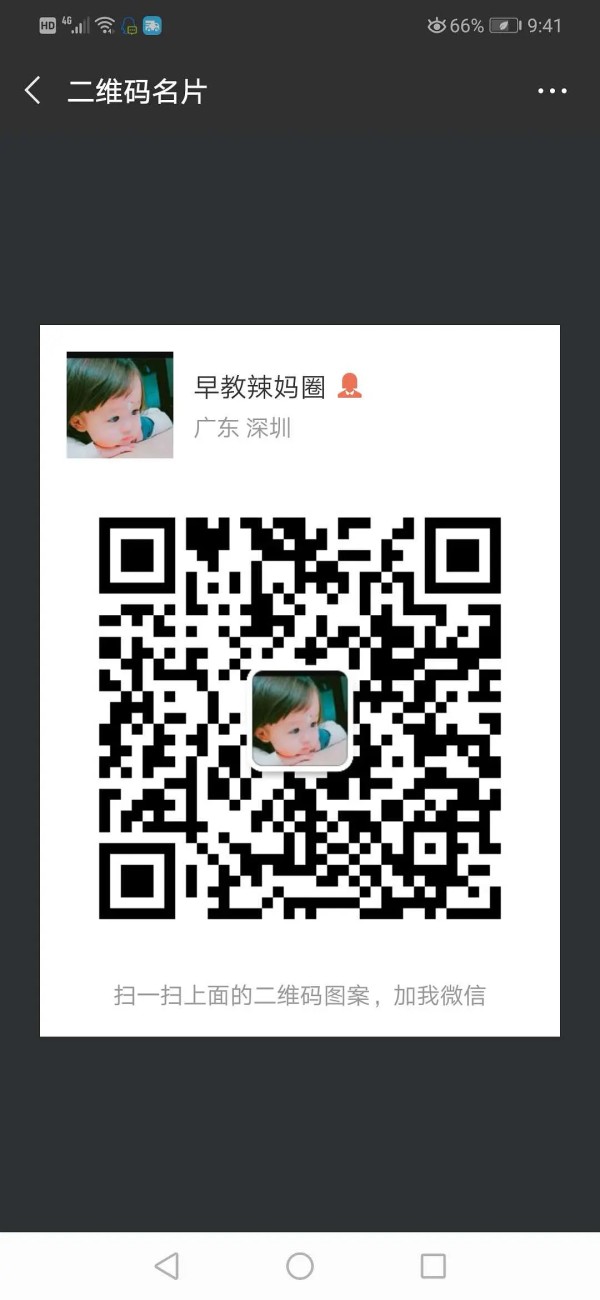Go back from the QR code card

pyautogui.click(x=33, y=91)
